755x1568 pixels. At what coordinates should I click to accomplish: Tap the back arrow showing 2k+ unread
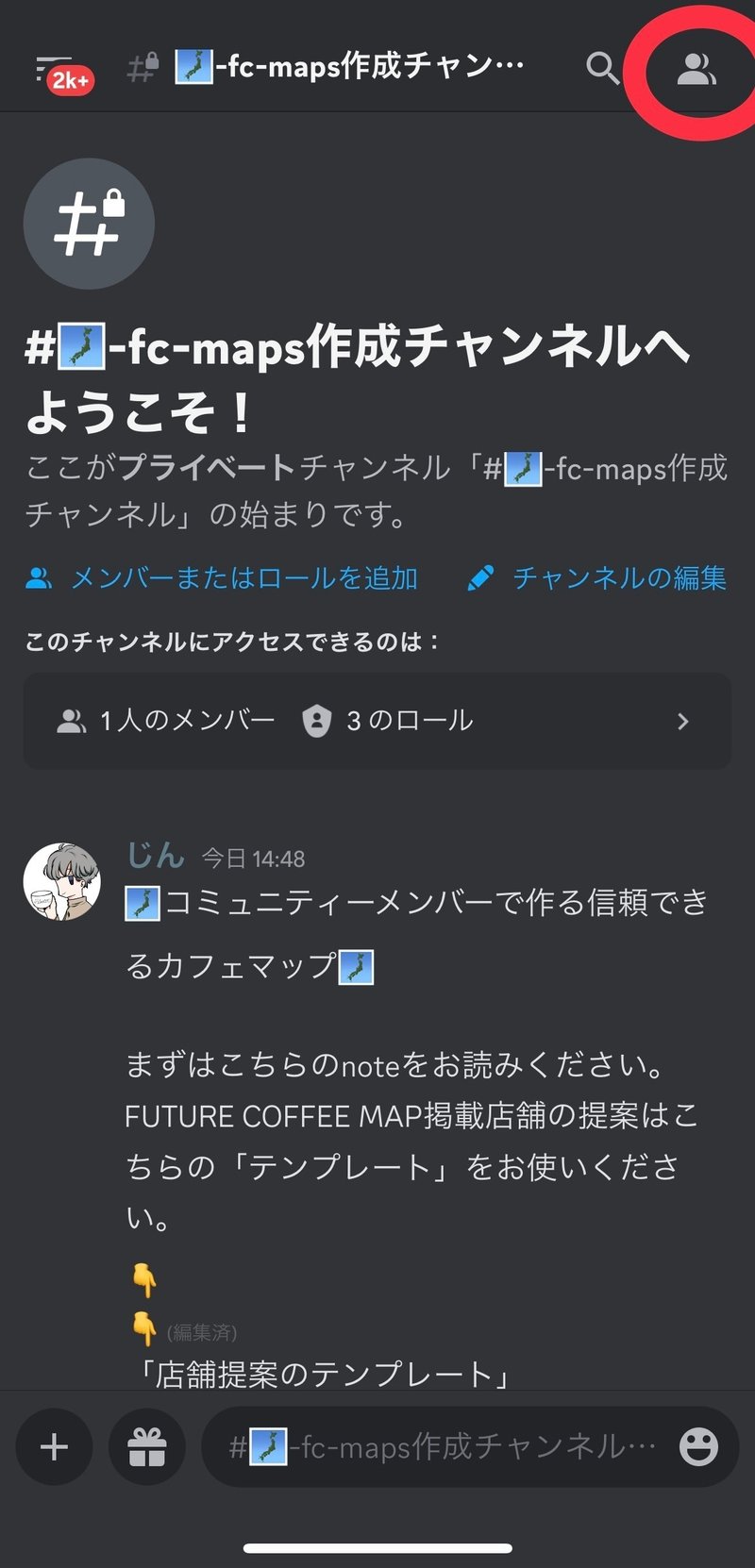[x=52, y=69]
